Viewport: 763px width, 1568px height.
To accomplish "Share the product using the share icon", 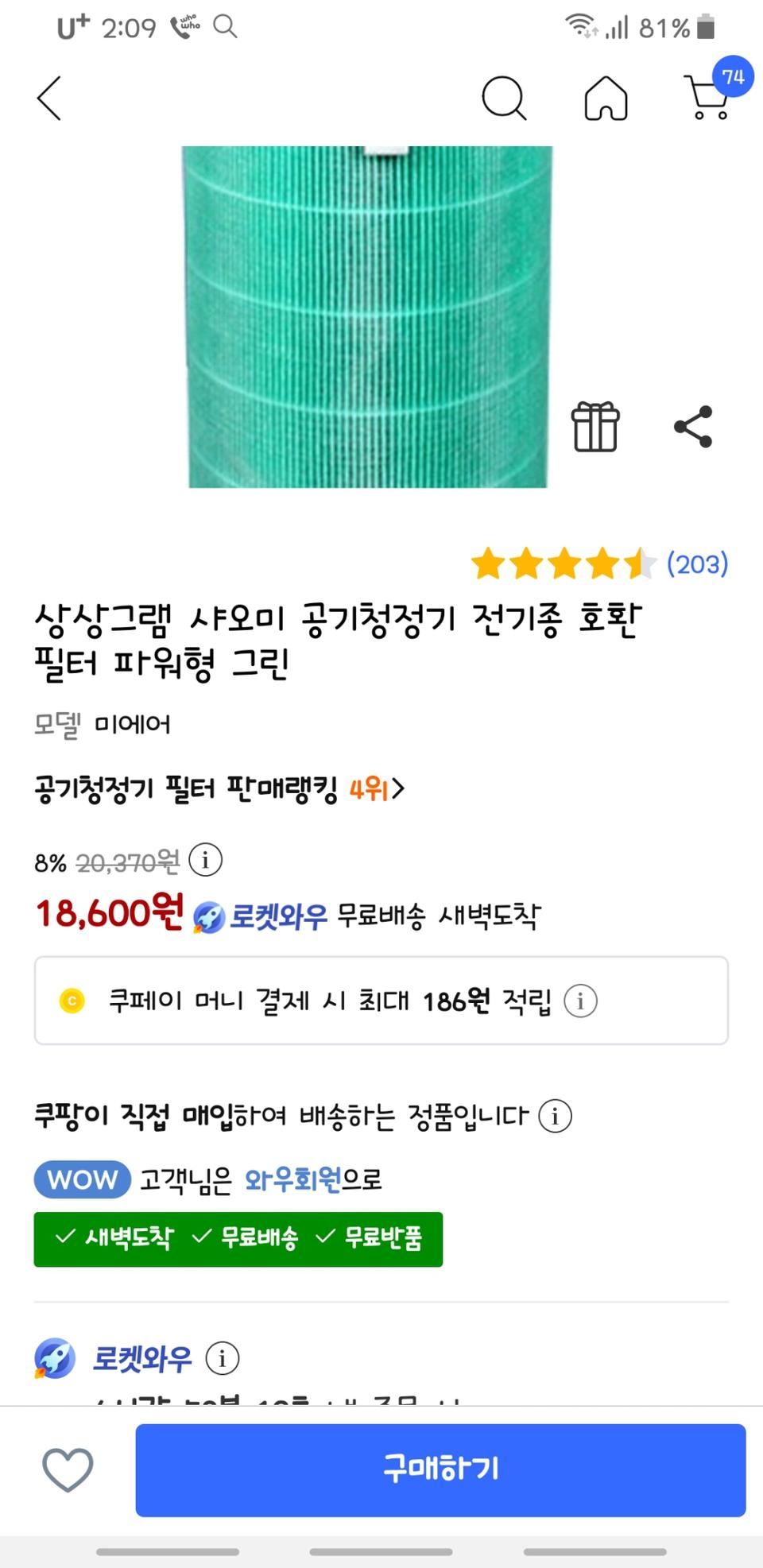I will (695, 428).
